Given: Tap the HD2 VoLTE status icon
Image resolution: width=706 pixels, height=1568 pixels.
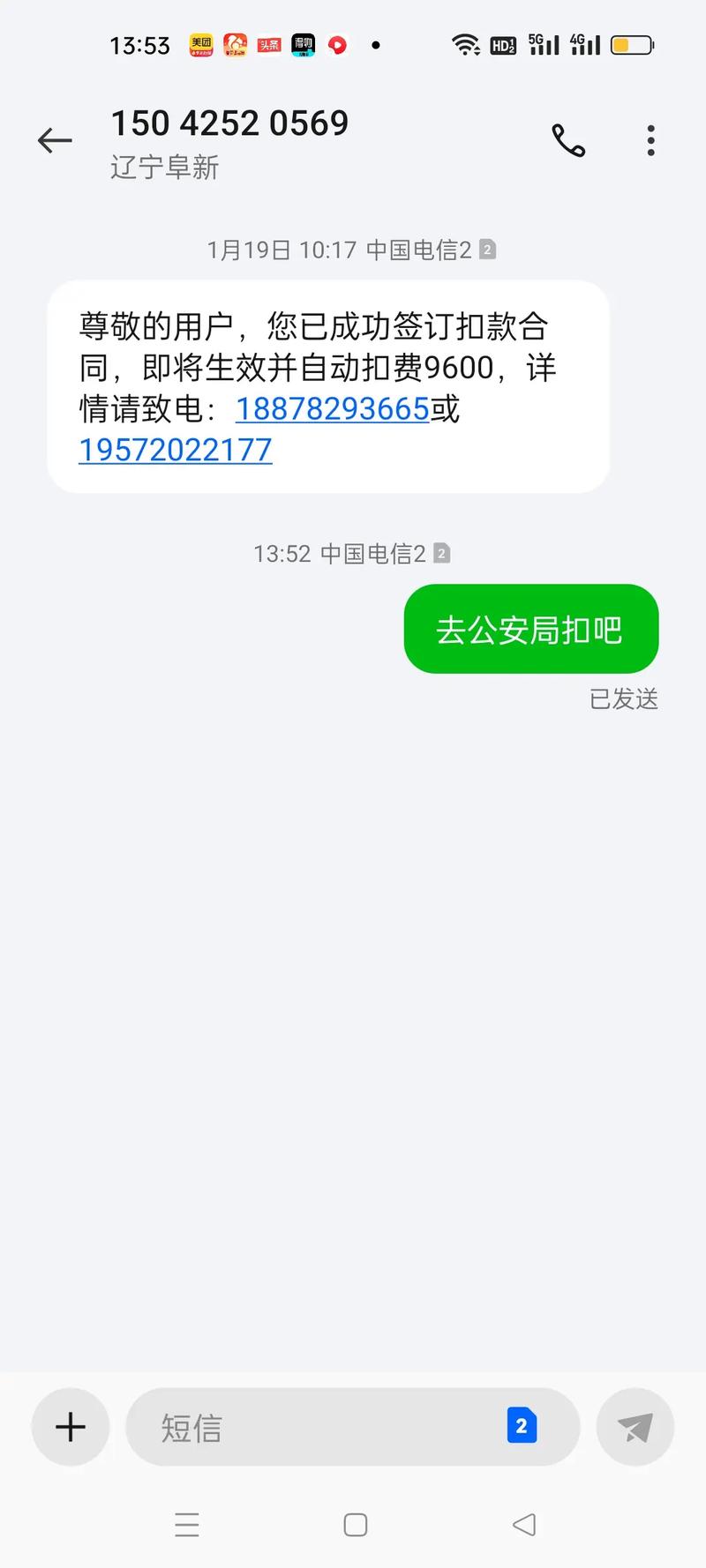Looking at the screenshot, I should point(503,47).
